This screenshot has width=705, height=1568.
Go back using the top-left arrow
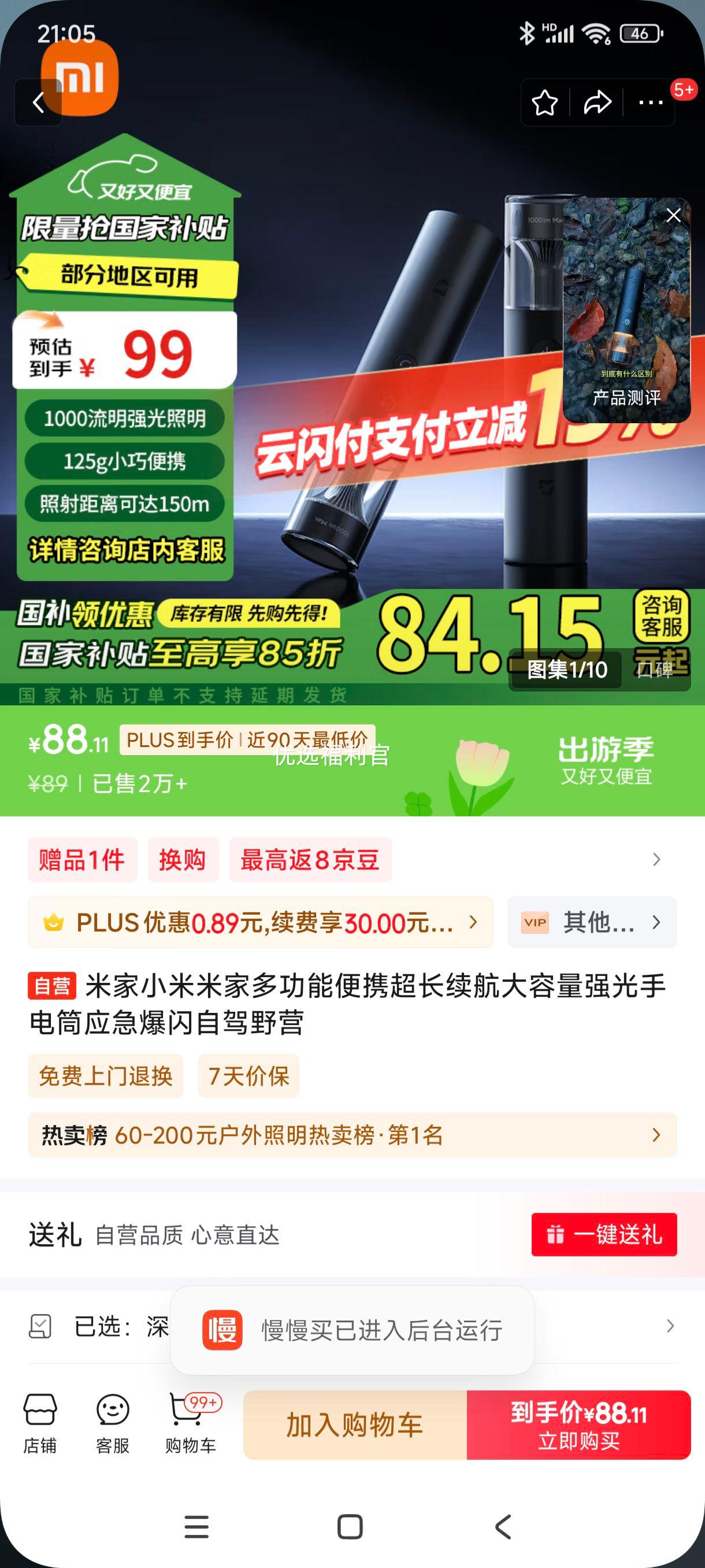click(x=38, y=102)
